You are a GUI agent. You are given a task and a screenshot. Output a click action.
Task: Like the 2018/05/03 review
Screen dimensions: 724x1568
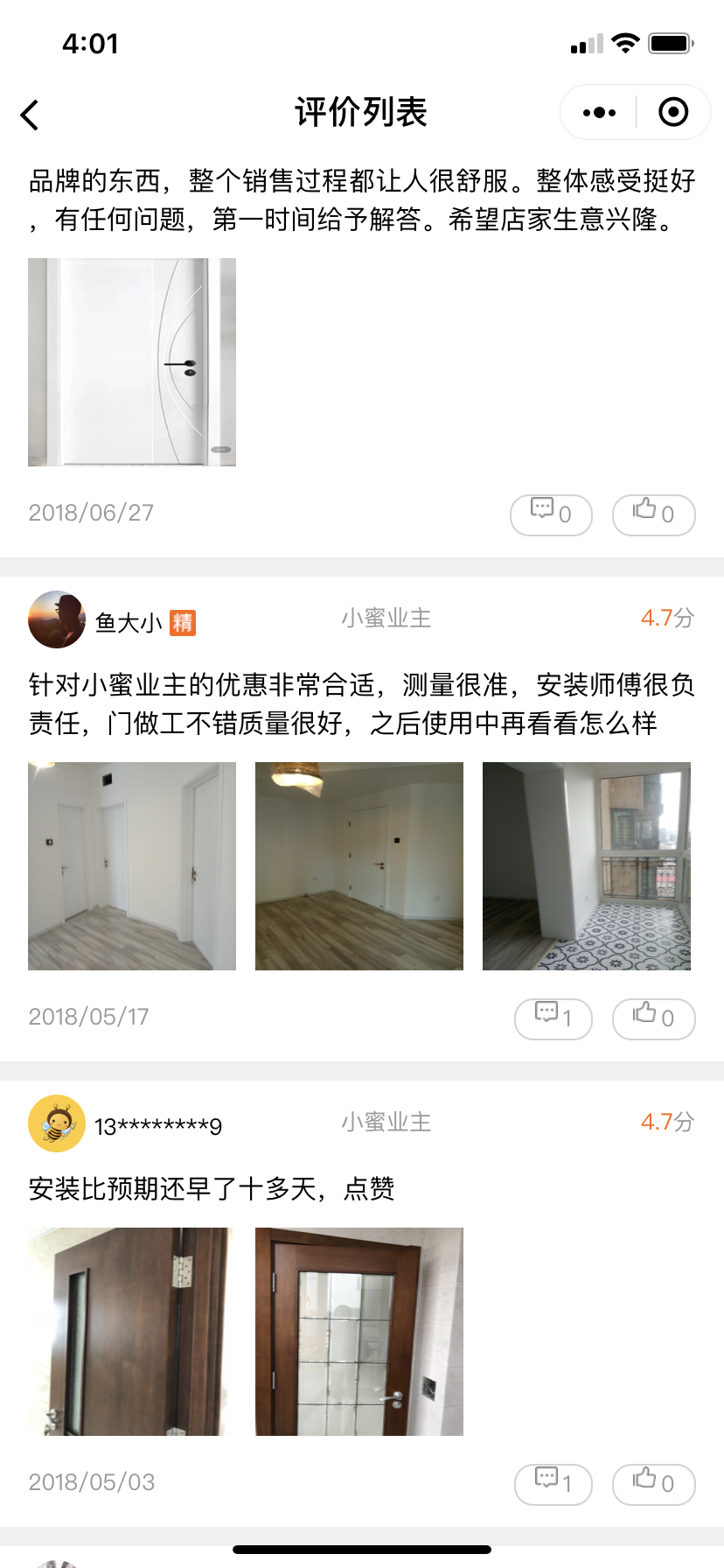pos(653,1484)
